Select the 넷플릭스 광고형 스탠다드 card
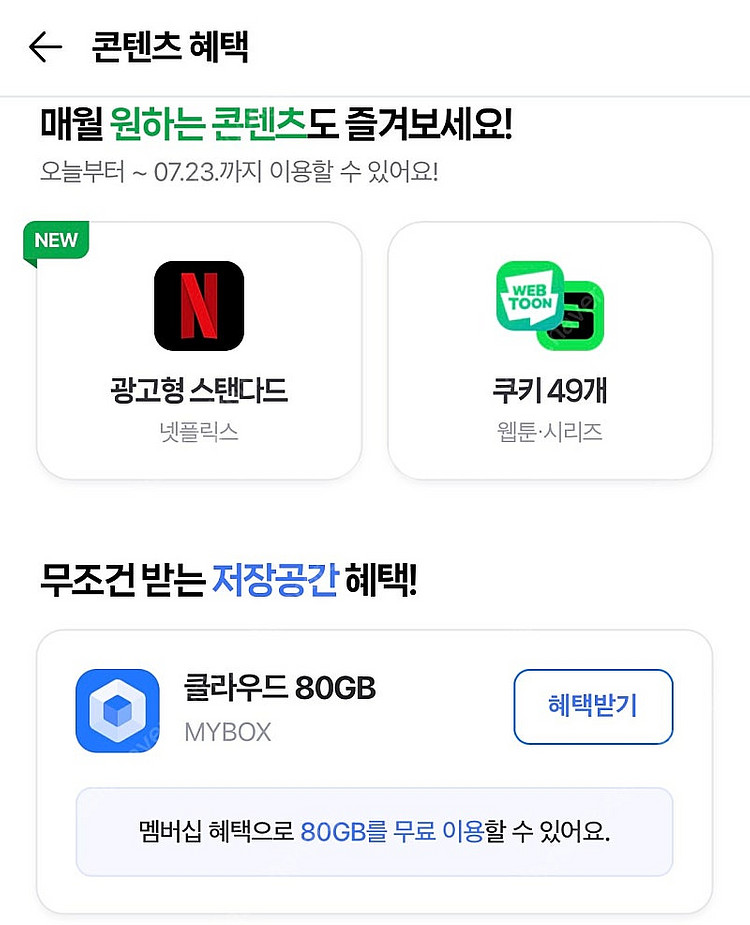The height and width of the screenshot is (925, 750). click(199, 350)
